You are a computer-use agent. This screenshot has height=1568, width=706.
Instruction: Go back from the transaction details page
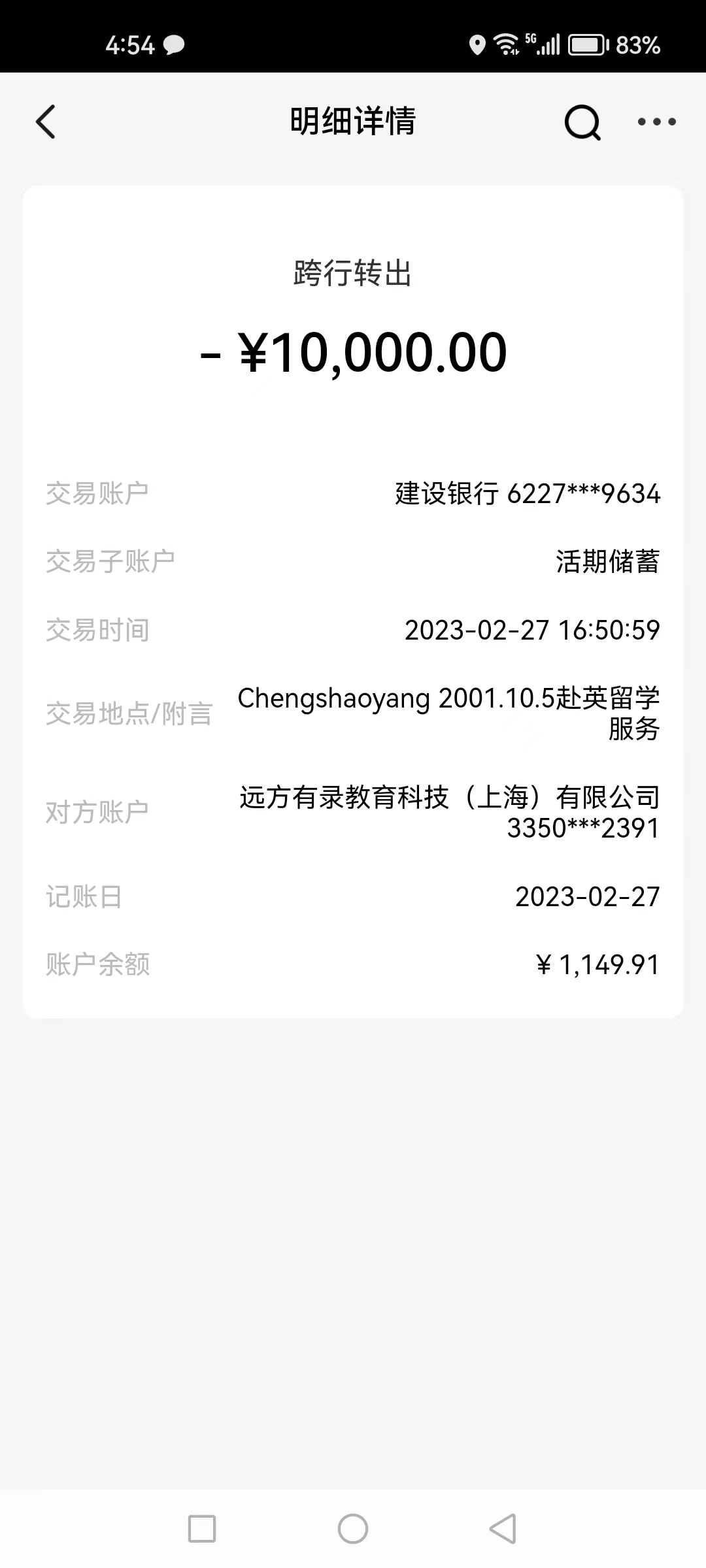tap(46, 122)
